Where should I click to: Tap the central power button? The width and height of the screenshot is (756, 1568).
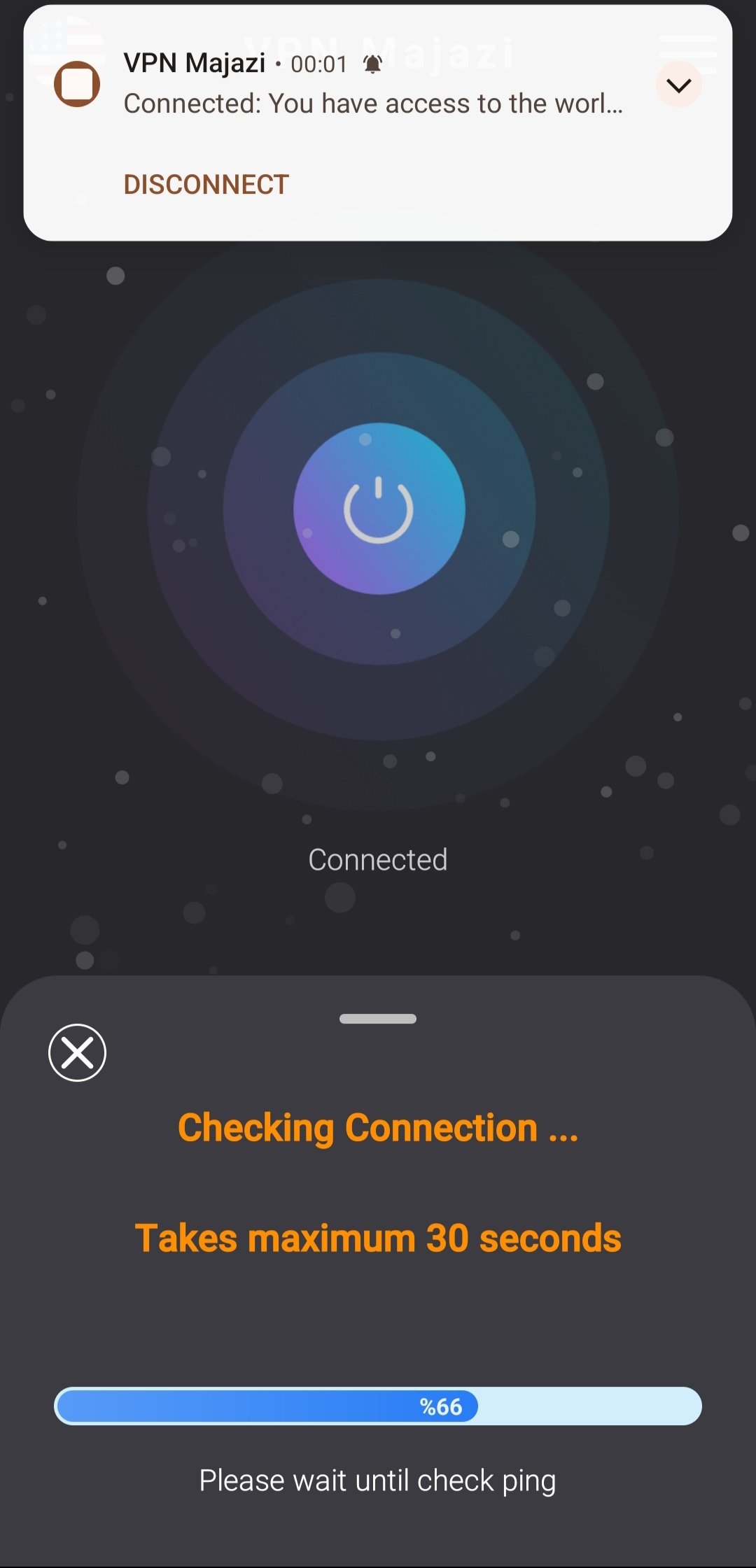click(x=379, y=509)
